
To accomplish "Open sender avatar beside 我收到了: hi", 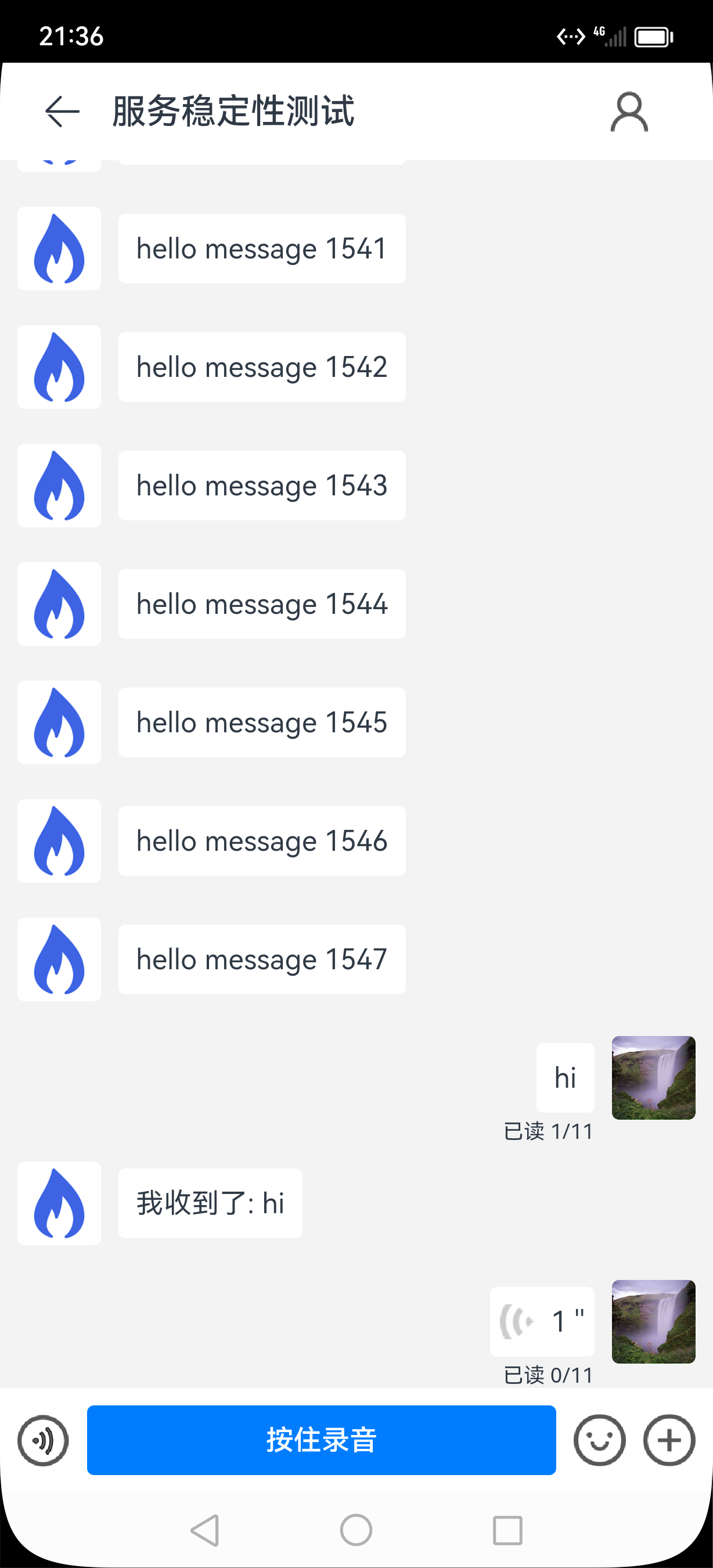I will [x=59, y=1203].
